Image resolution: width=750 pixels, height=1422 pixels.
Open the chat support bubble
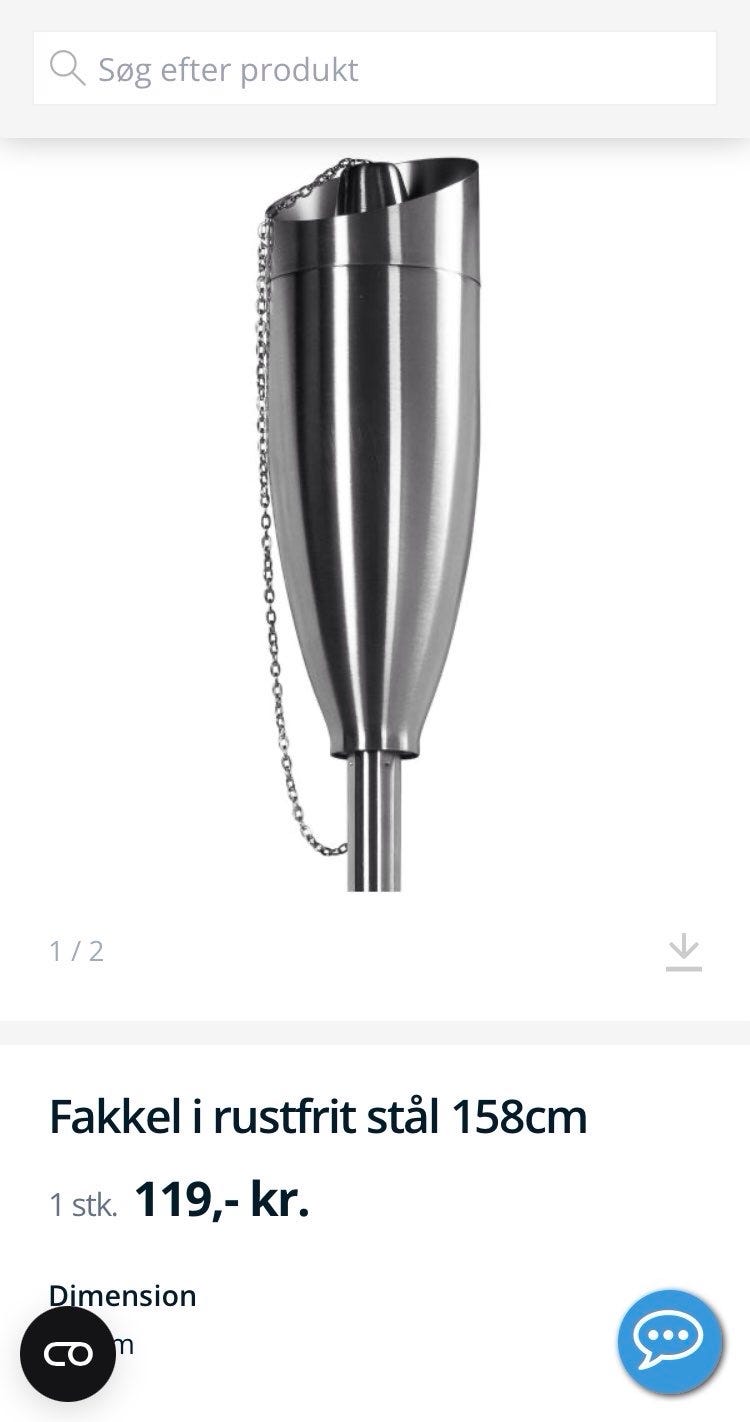(669, 1342)
